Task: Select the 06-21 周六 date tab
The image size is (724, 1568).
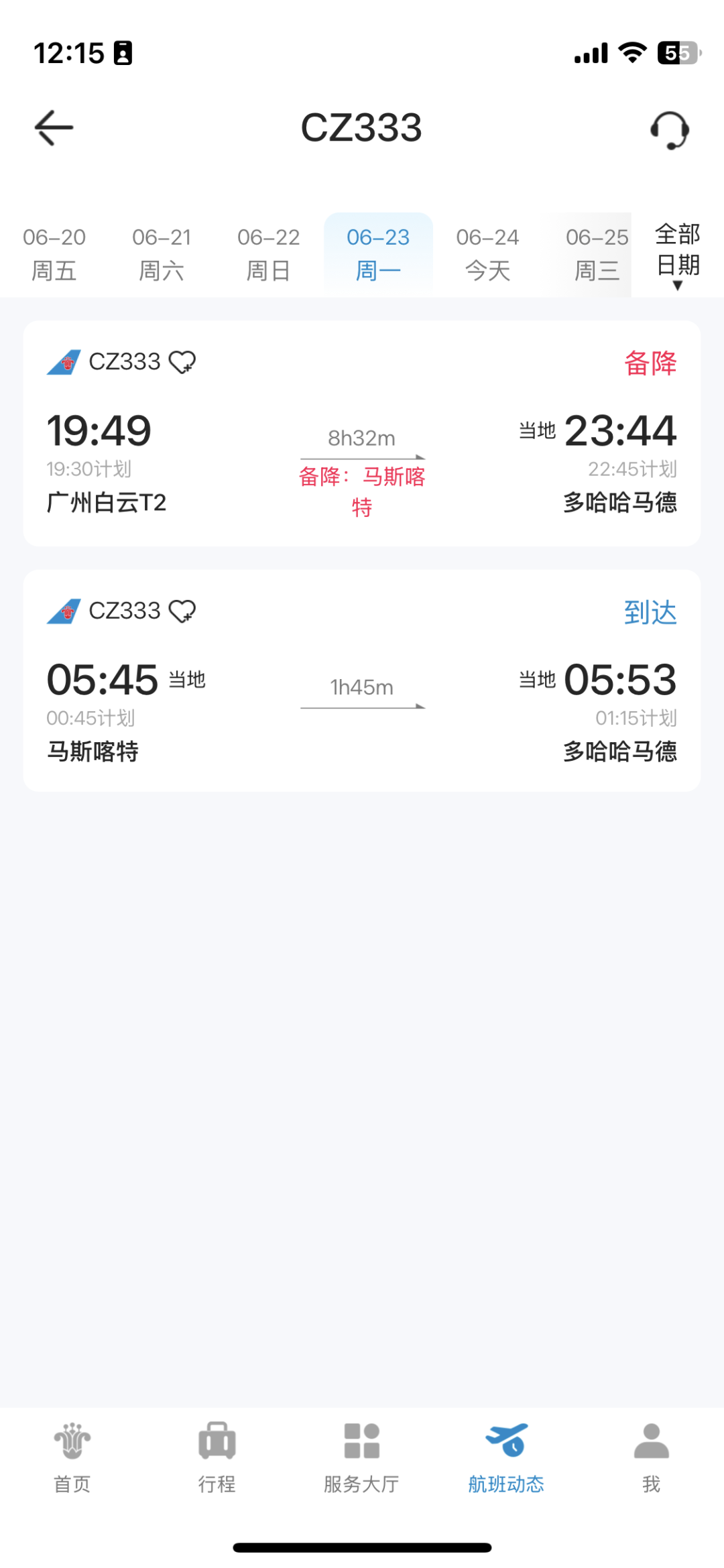Action: (162, 254)
